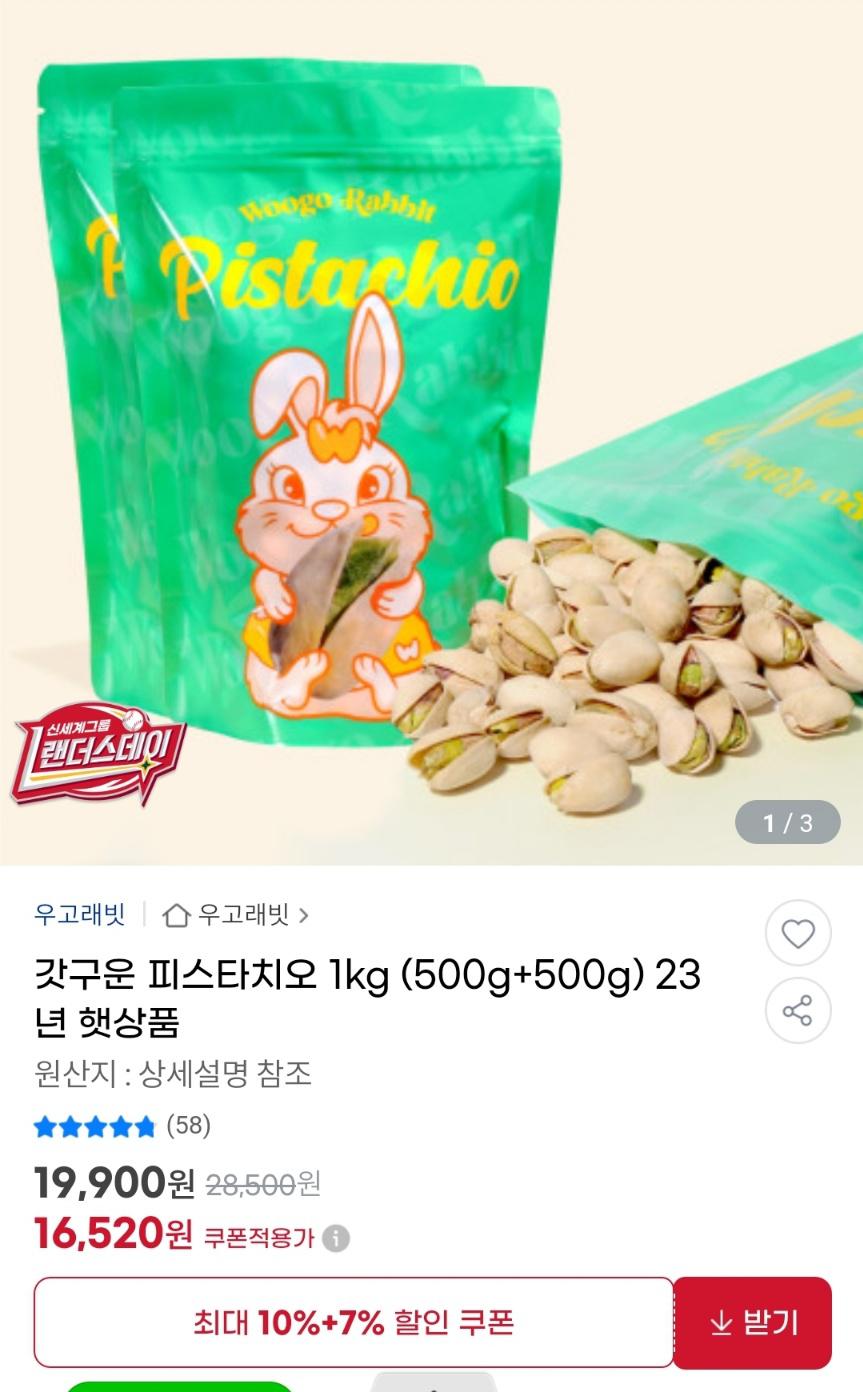Tap the 우고래빗 brand name
Image resolution: width=863 pixels, height=1392 pixels.
point(79,914)
